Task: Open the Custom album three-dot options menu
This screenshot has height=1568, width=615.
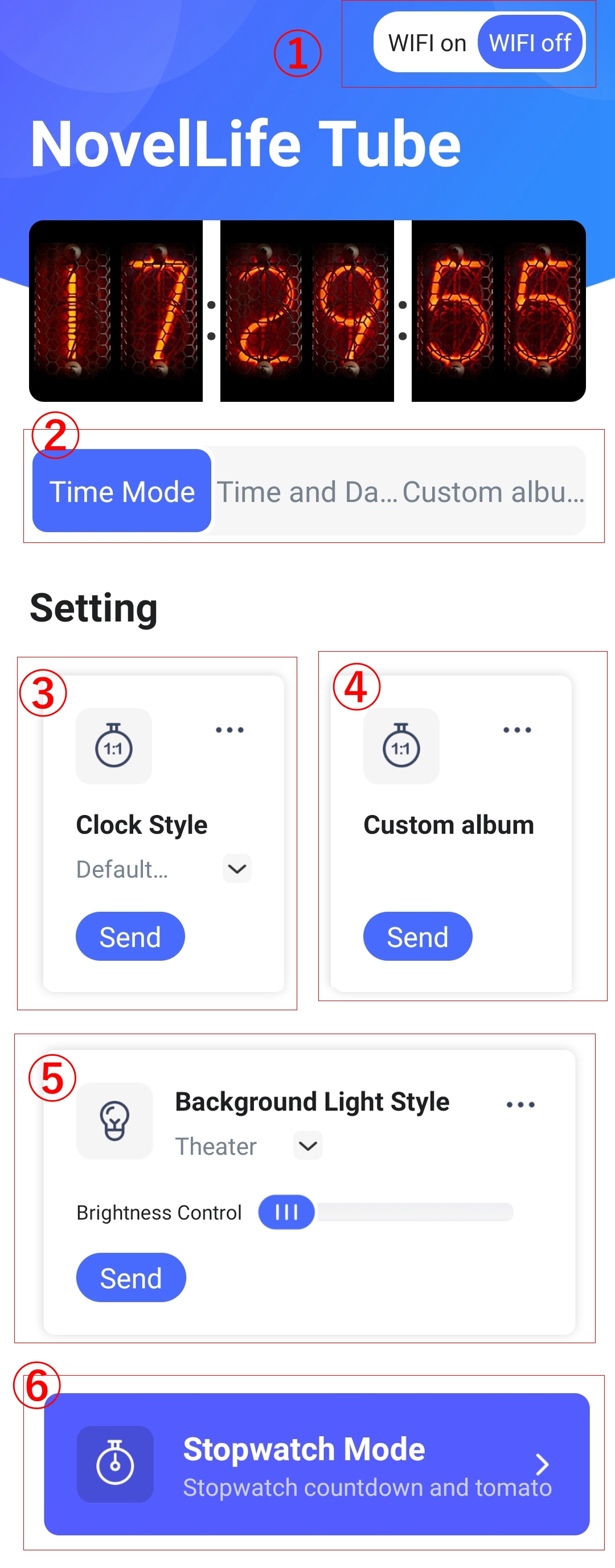Action: click(x=517, y=730)
